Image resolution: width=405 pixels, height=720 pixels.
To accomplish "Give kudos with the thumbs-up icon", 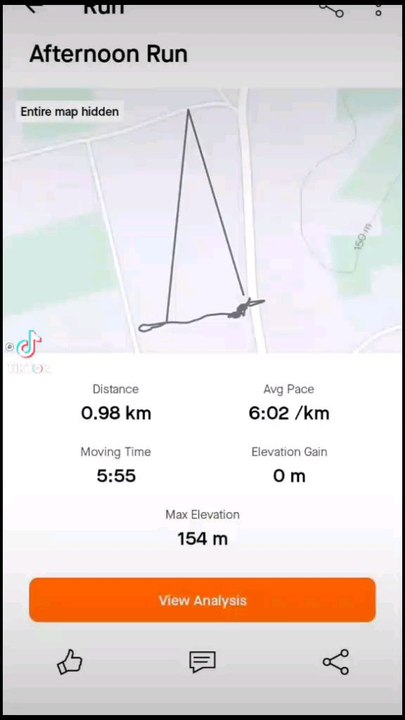I will [69, 662].
